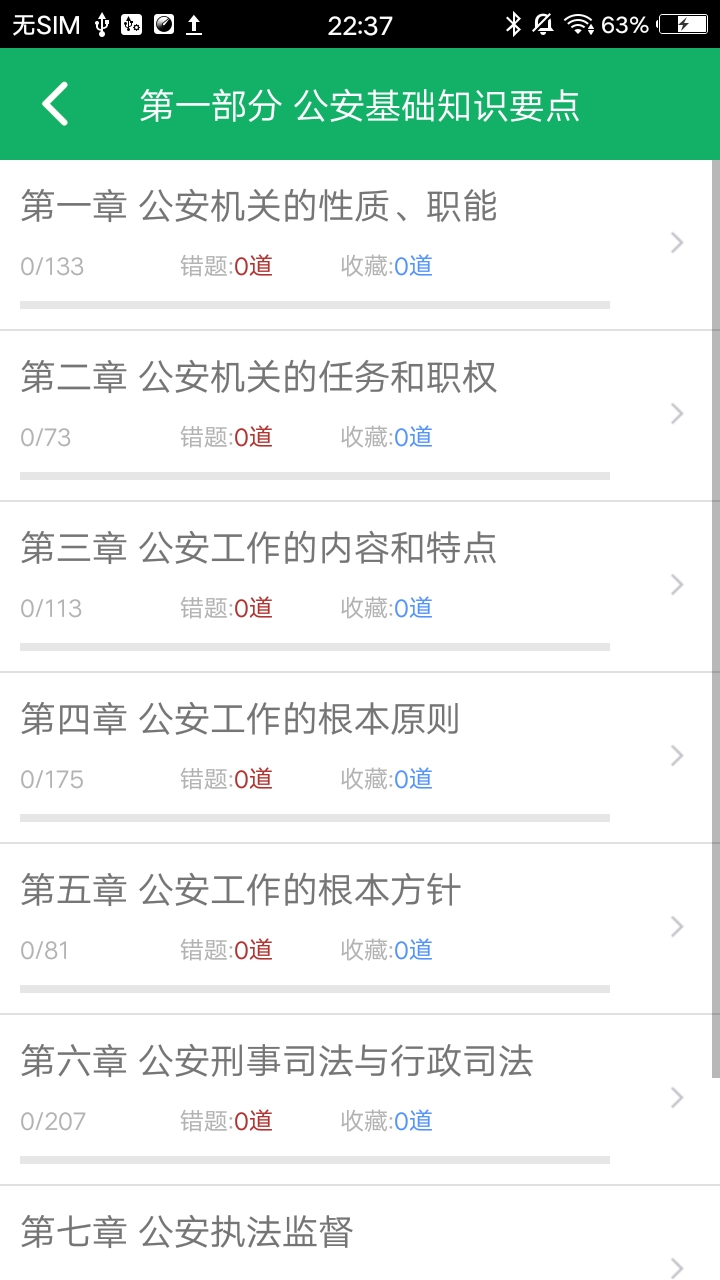Tap the USB connection icon
The height and width of the screenshot is (1280, 720).
[x=103, y=22]
